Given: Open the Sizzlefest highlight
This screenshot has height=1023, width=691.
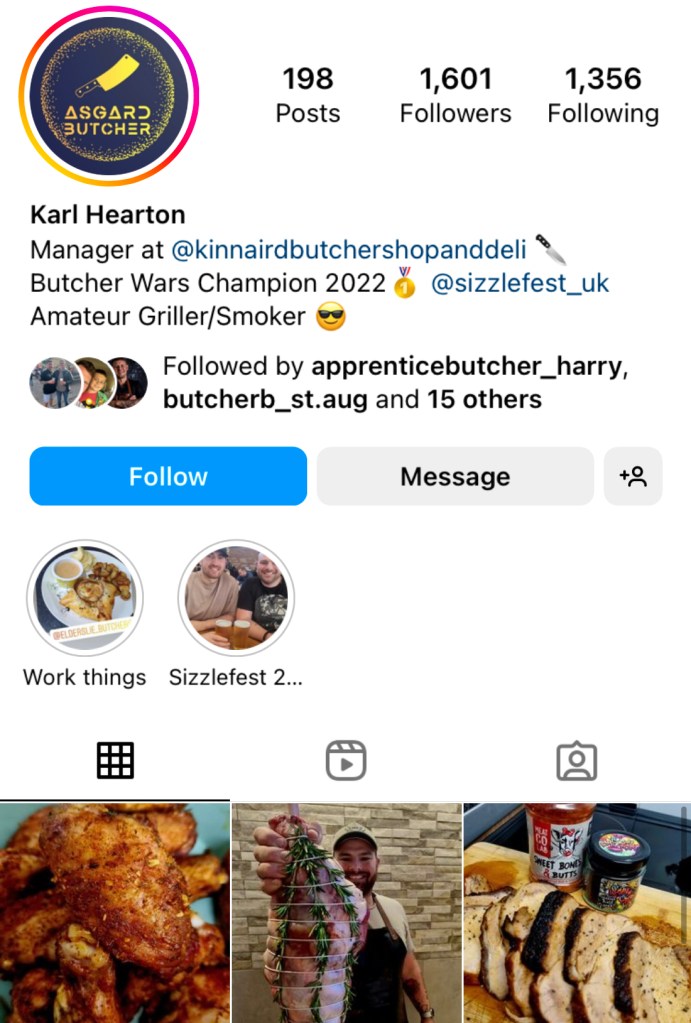Looking at the screenshot, I should (236, 598).
